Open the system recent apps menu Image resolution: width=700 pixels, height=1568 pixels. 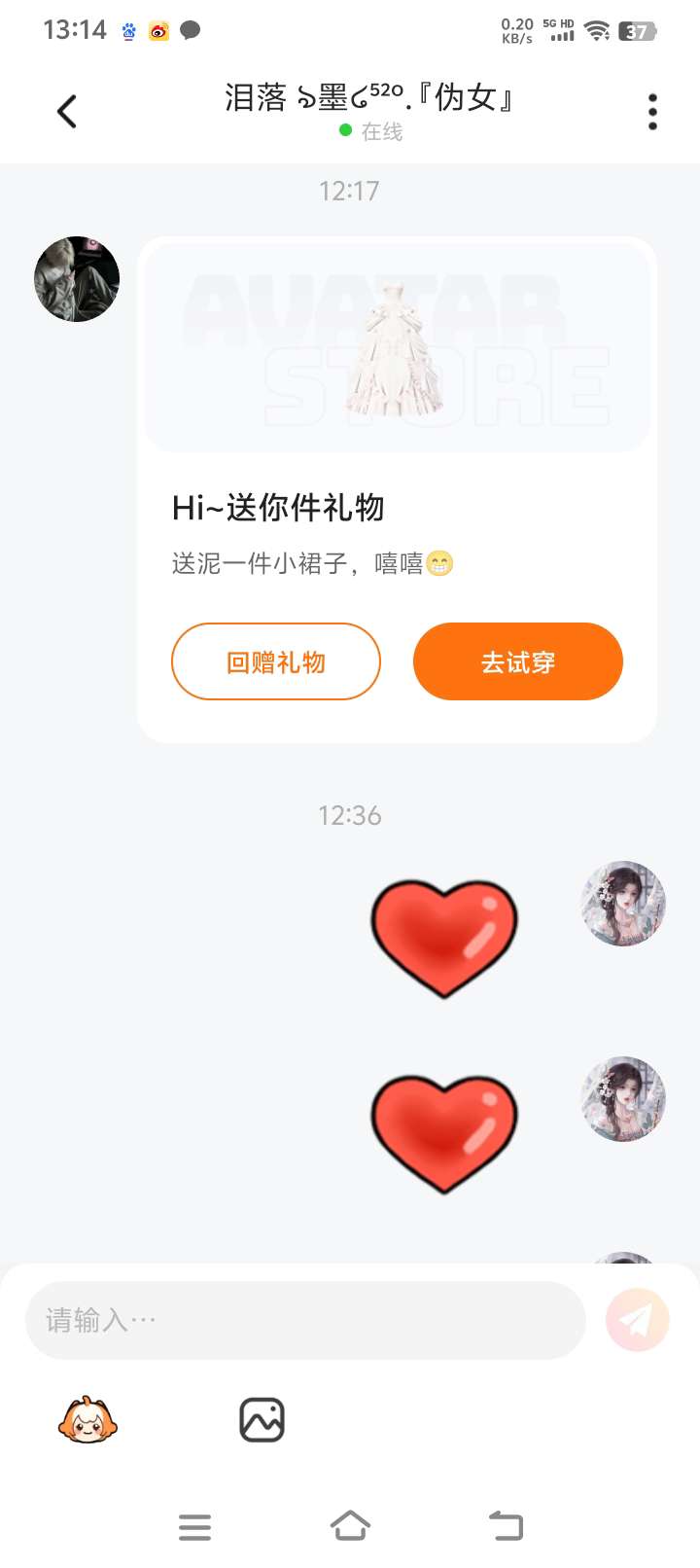[194, 1525]
